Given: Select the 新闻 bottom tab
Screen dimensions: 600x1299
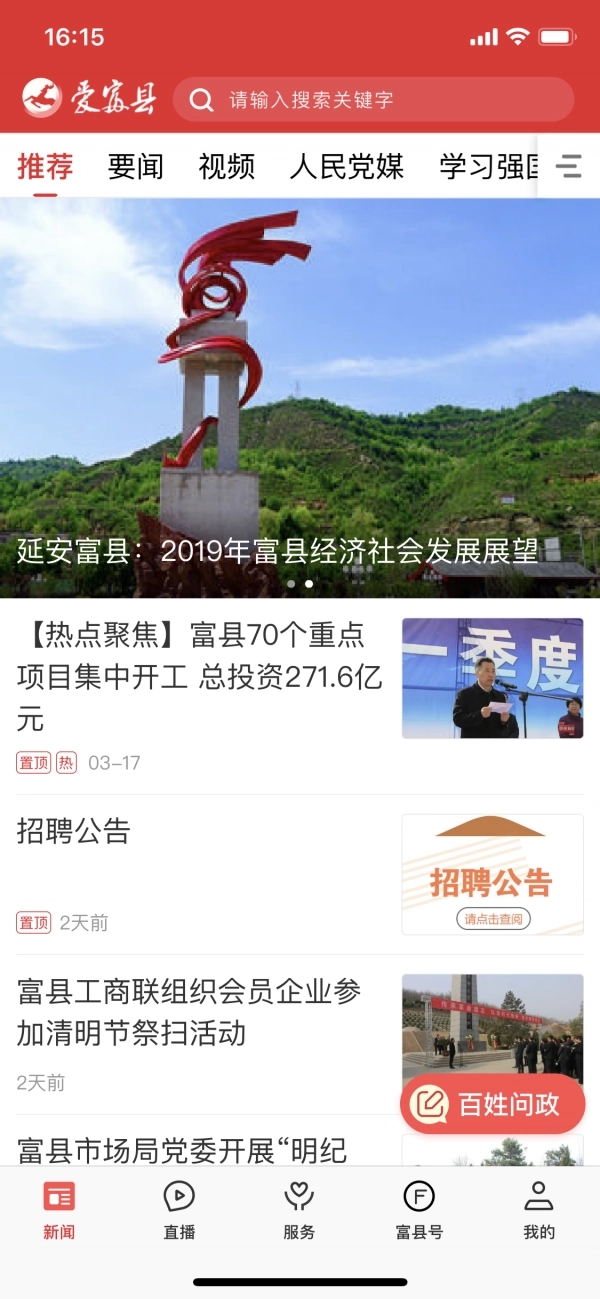Looking at the screenshot, I should point(59,1209).
